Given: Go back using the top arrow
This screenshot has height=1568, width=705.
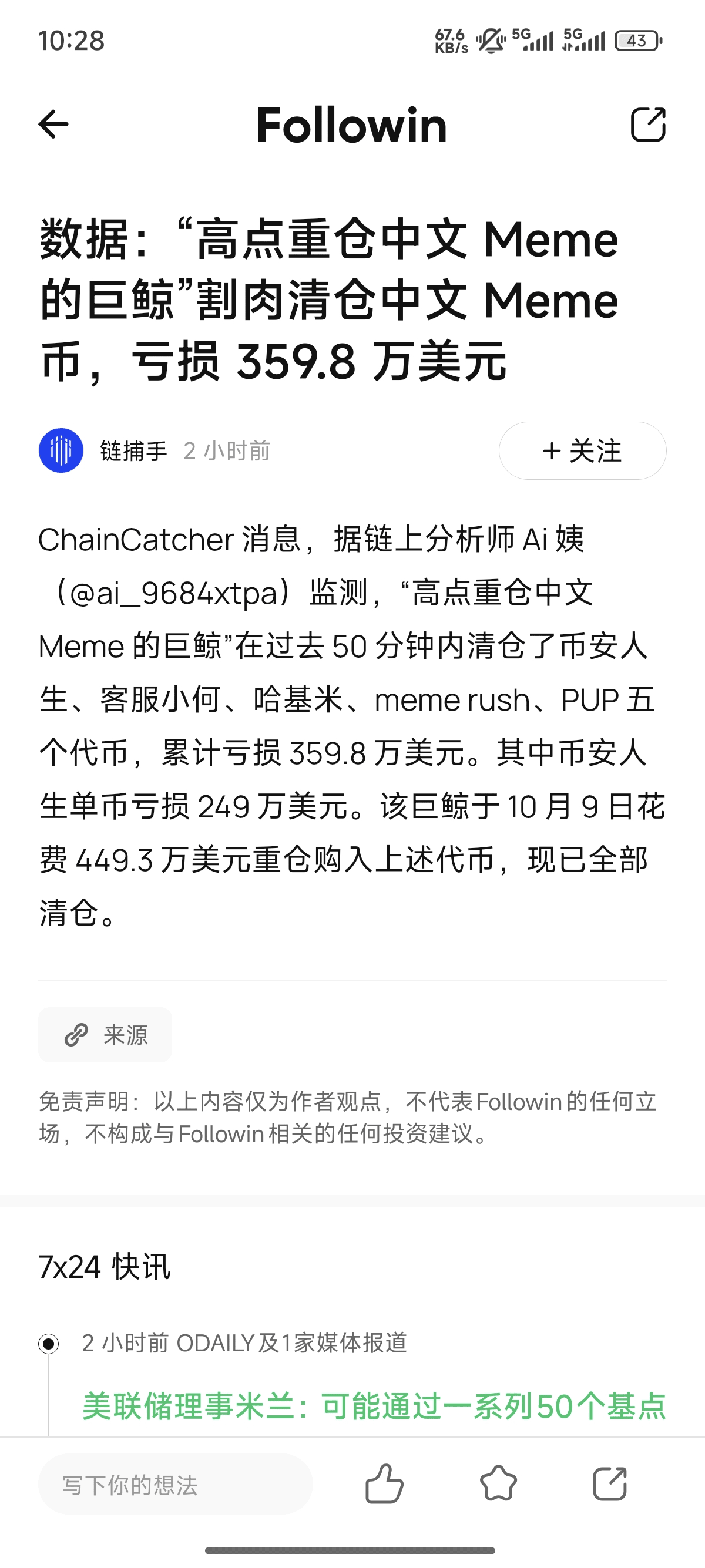Looking at the screenshot, I should tap(53, 125).
